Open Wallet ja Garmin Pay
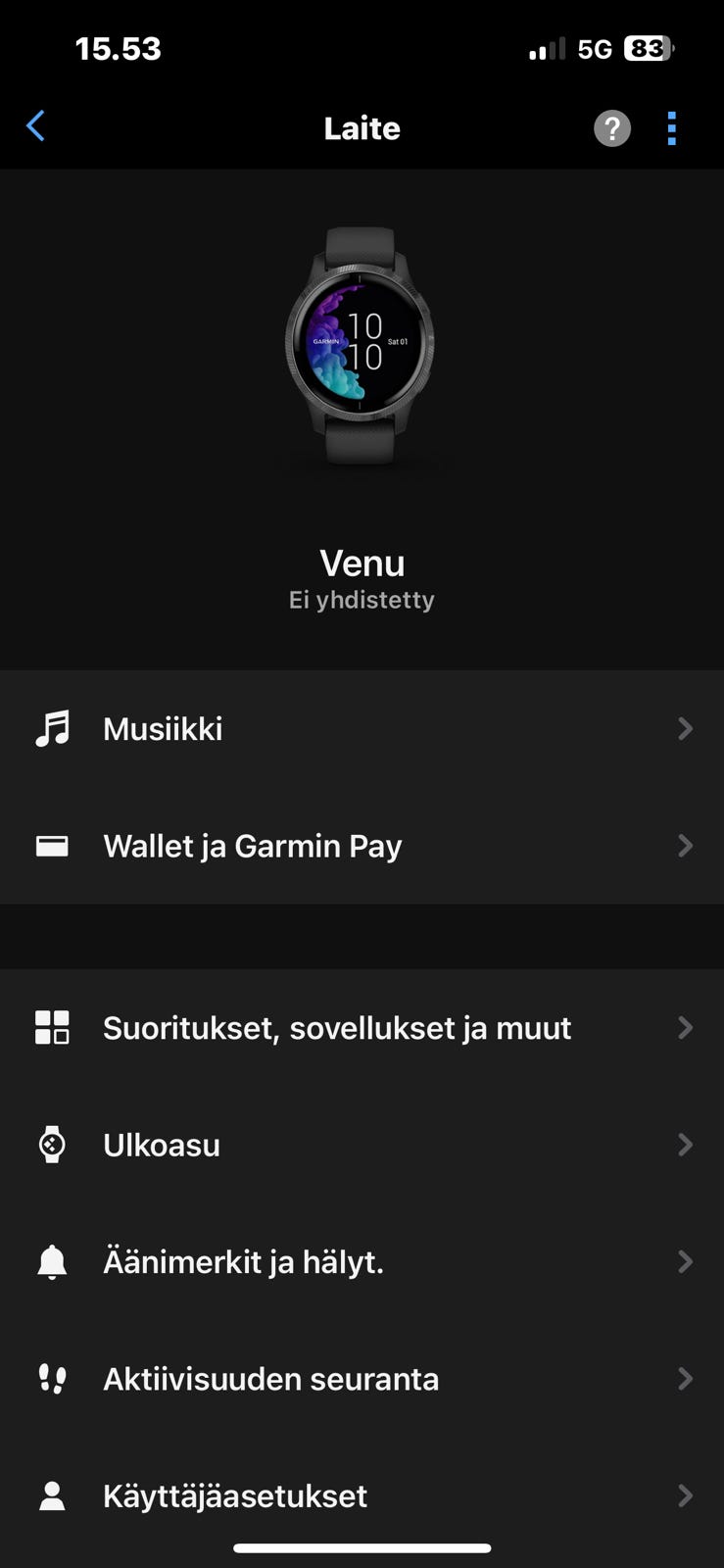Image resolution: width=724 pixels, height=1568 pixels. click(362, 846)
